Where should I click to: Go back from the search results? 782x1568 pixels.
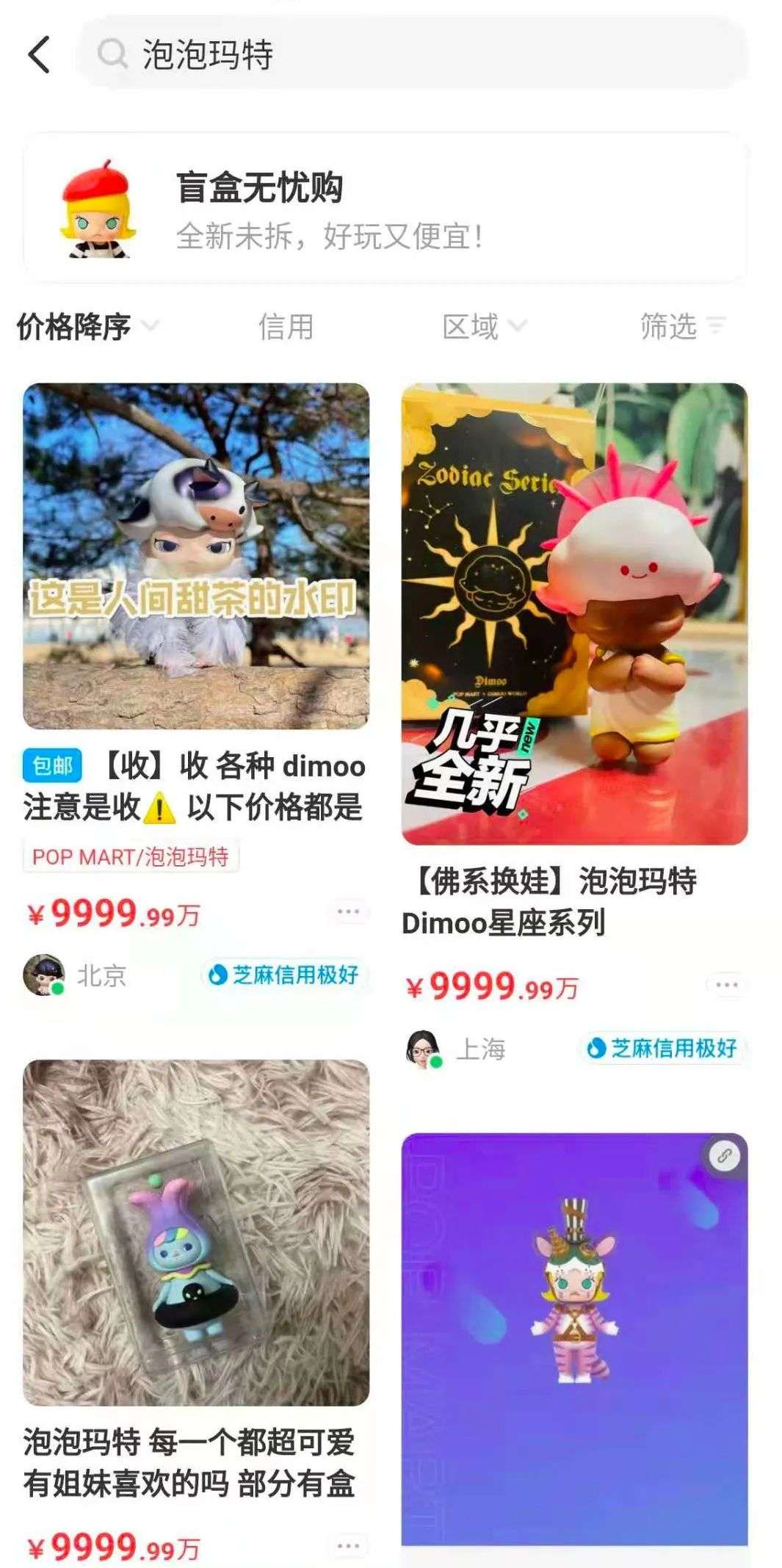[39, 55]
